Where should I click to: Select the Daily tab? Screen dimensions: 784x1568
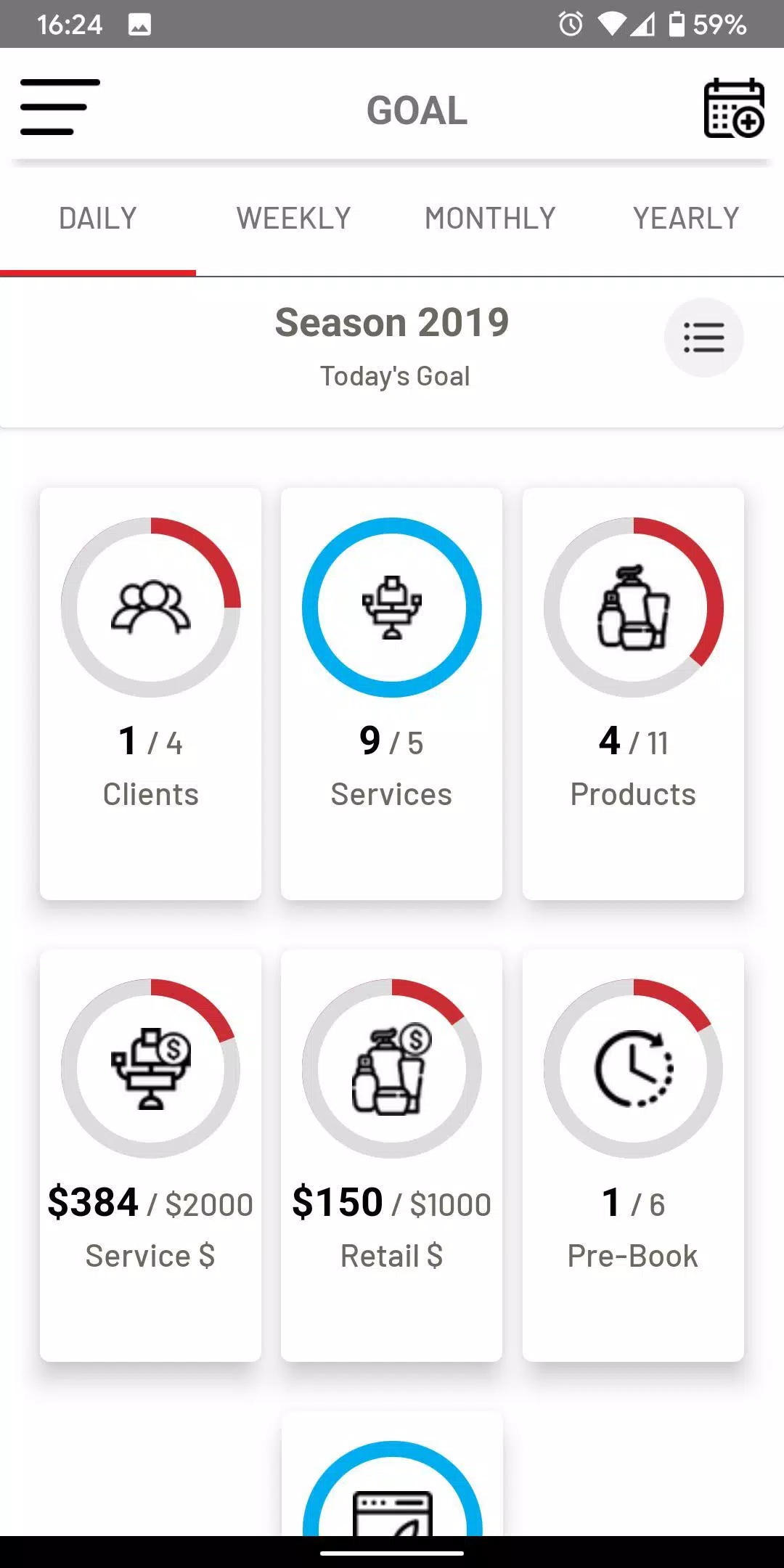(x=98, y=219)
